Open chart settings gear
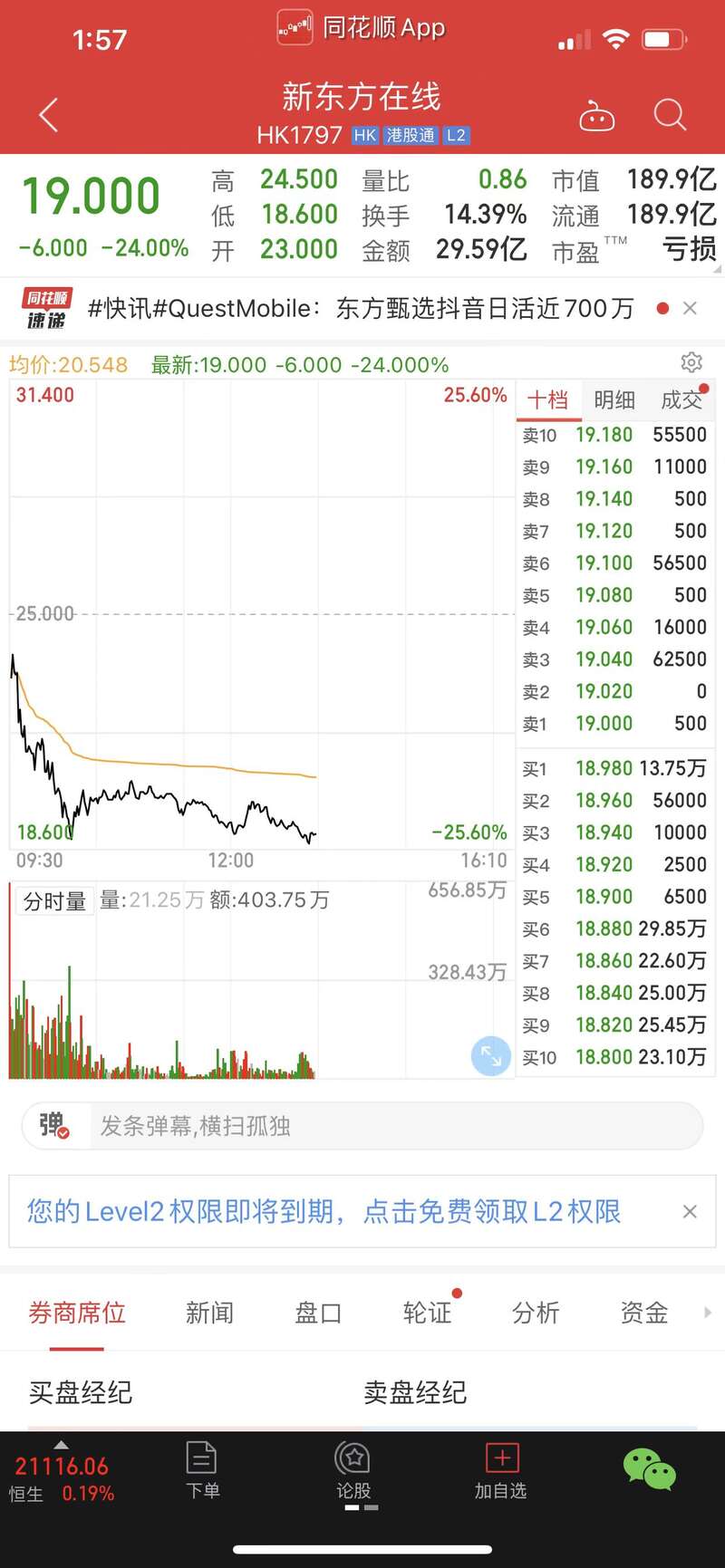725x1568 pixels. 691,363
